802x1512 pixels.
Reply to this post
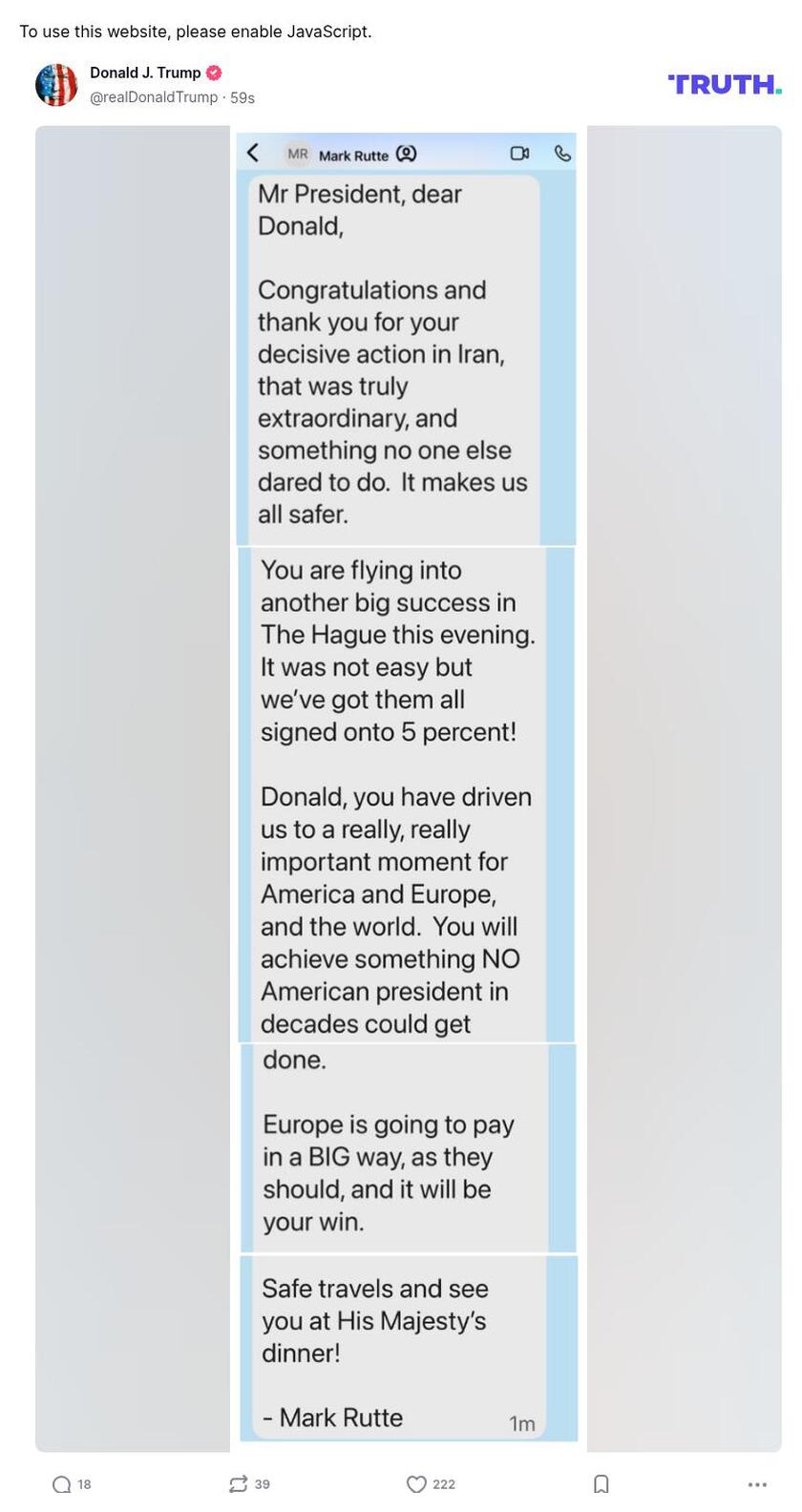pyautogui.click(x=62, y=1484)
